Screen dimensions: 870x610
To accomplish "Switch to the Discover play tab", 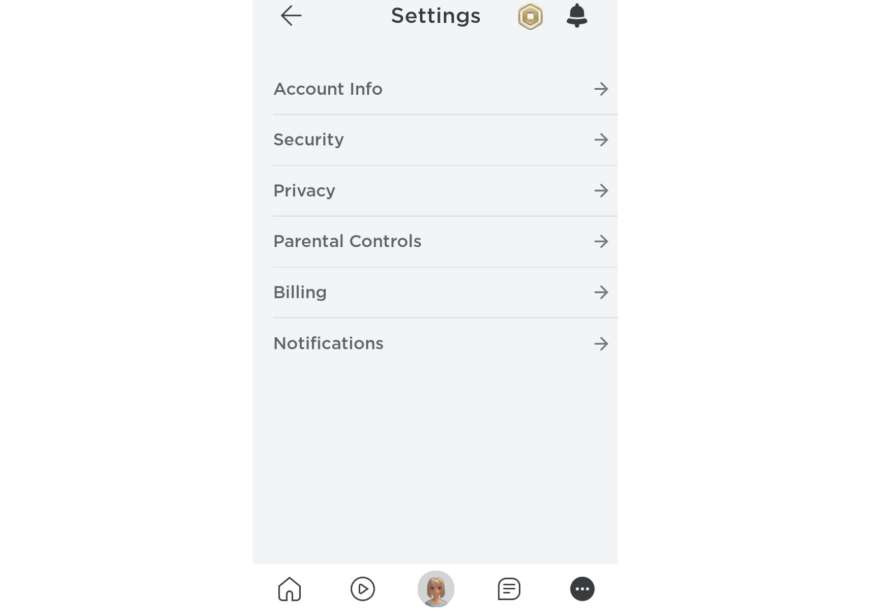I will [363, 589].
